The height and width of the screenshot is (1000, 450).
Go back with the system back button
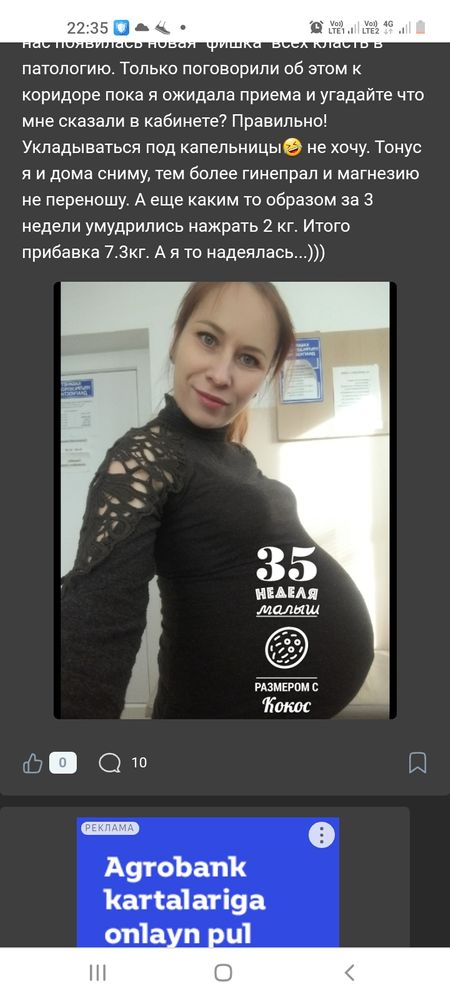click(x=349, y=973)
